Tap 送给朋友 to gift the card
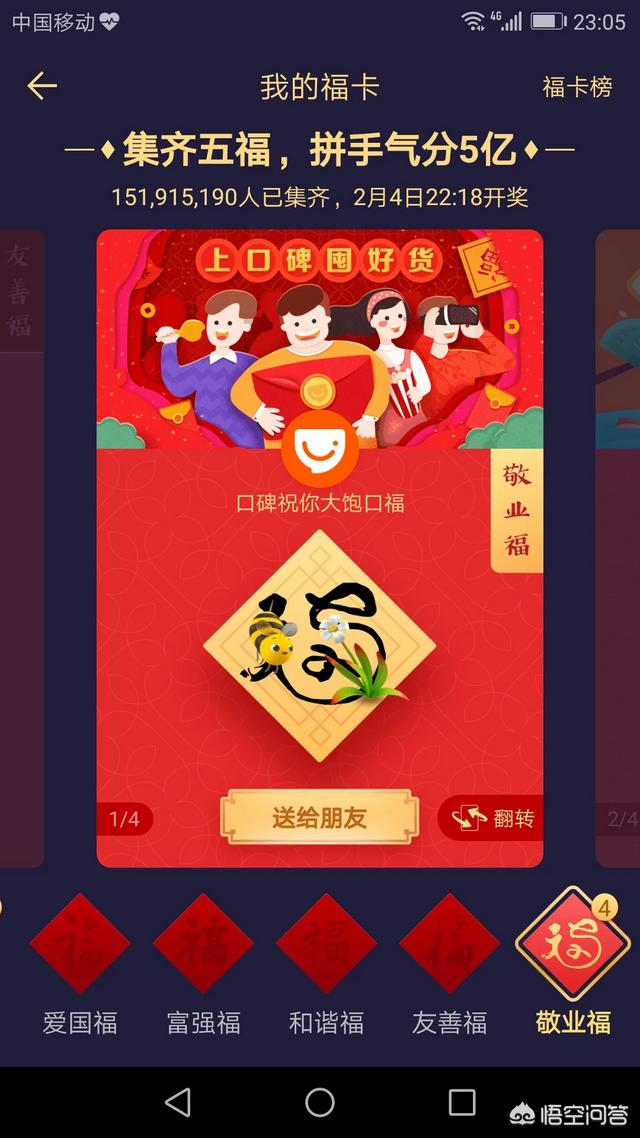The image size is (640, 1138). coord(319,818)
